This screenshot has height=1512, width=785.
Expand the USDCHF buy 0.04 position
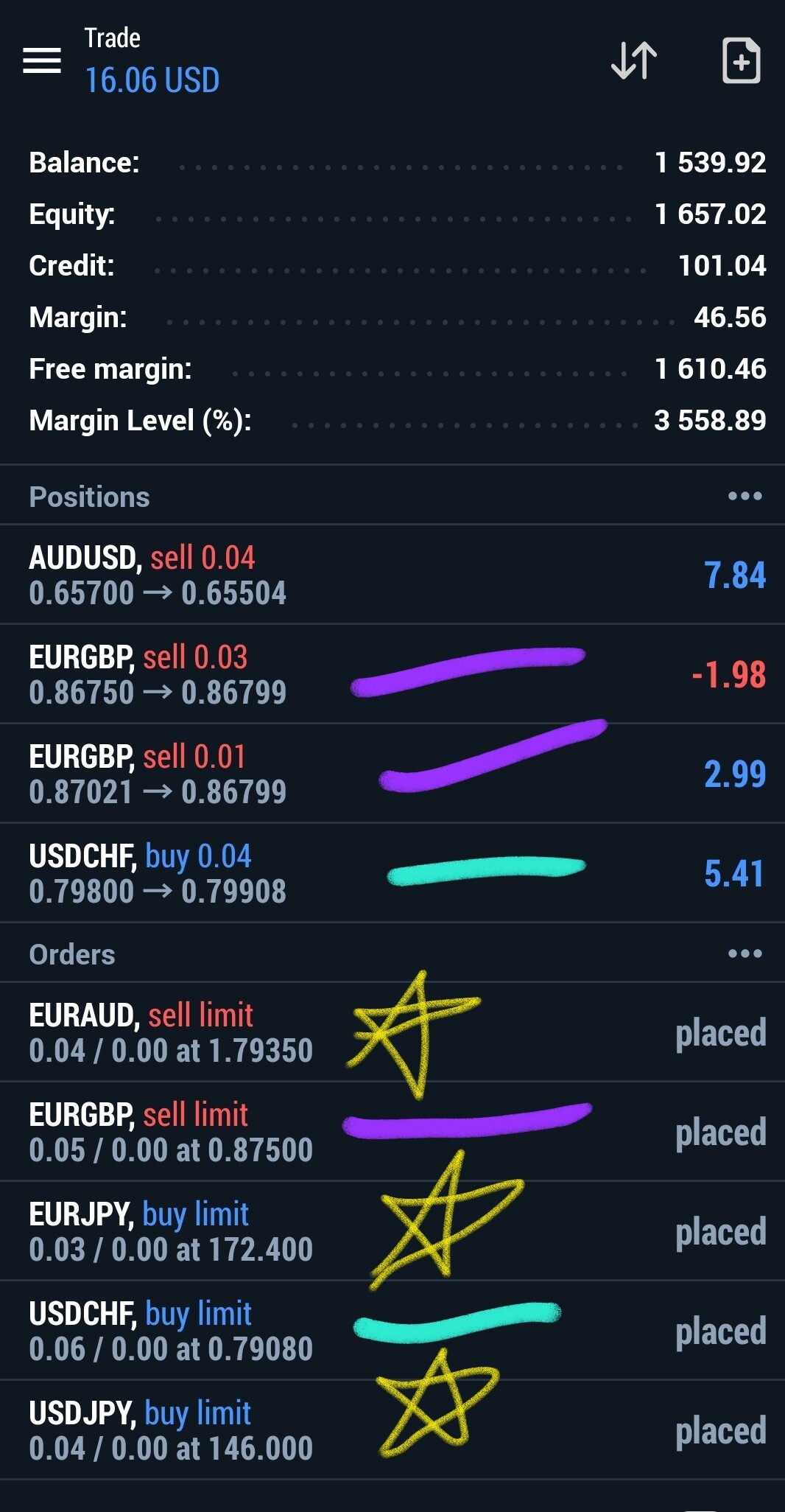coord(392,873)
